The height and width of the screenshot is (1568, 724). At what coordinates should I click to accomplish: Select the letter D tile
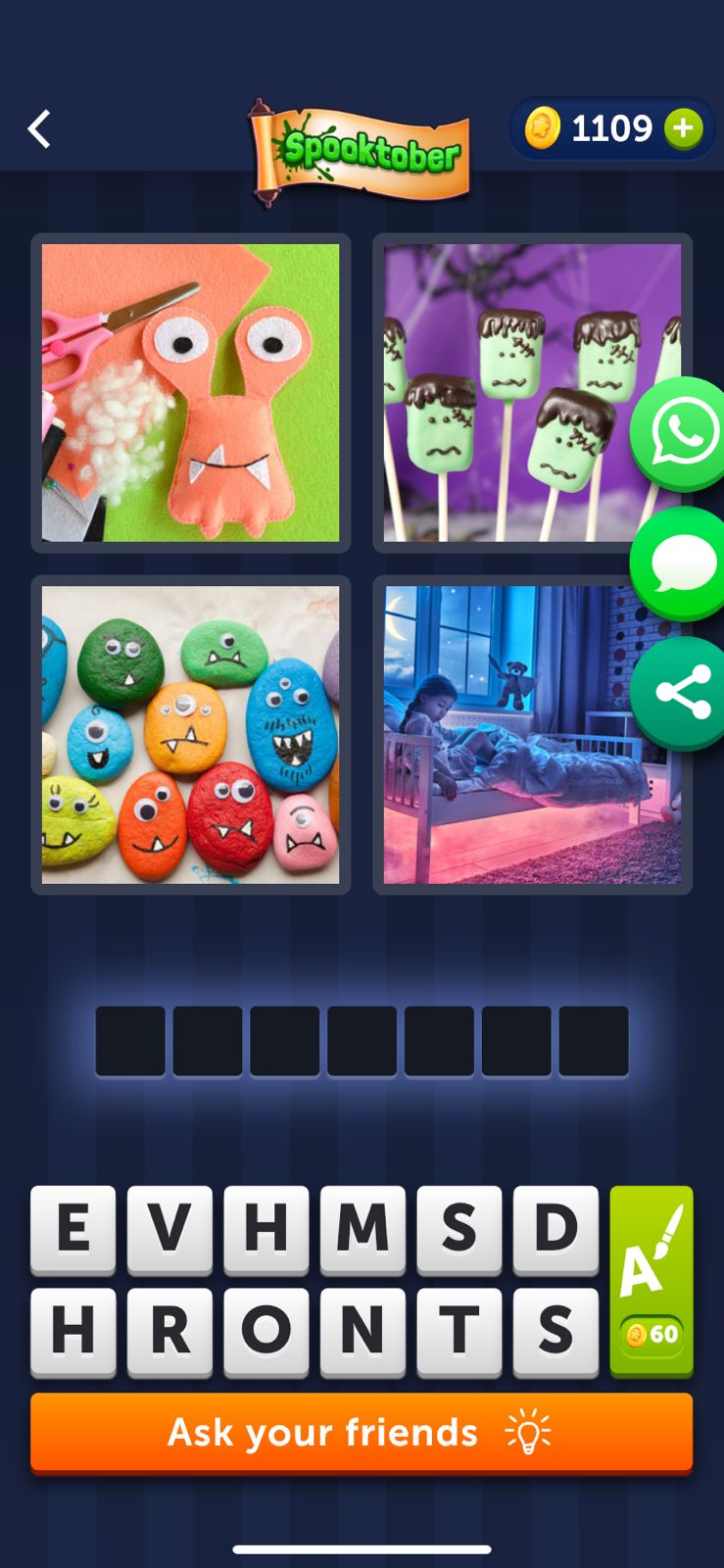click(x=555, y=1228)
